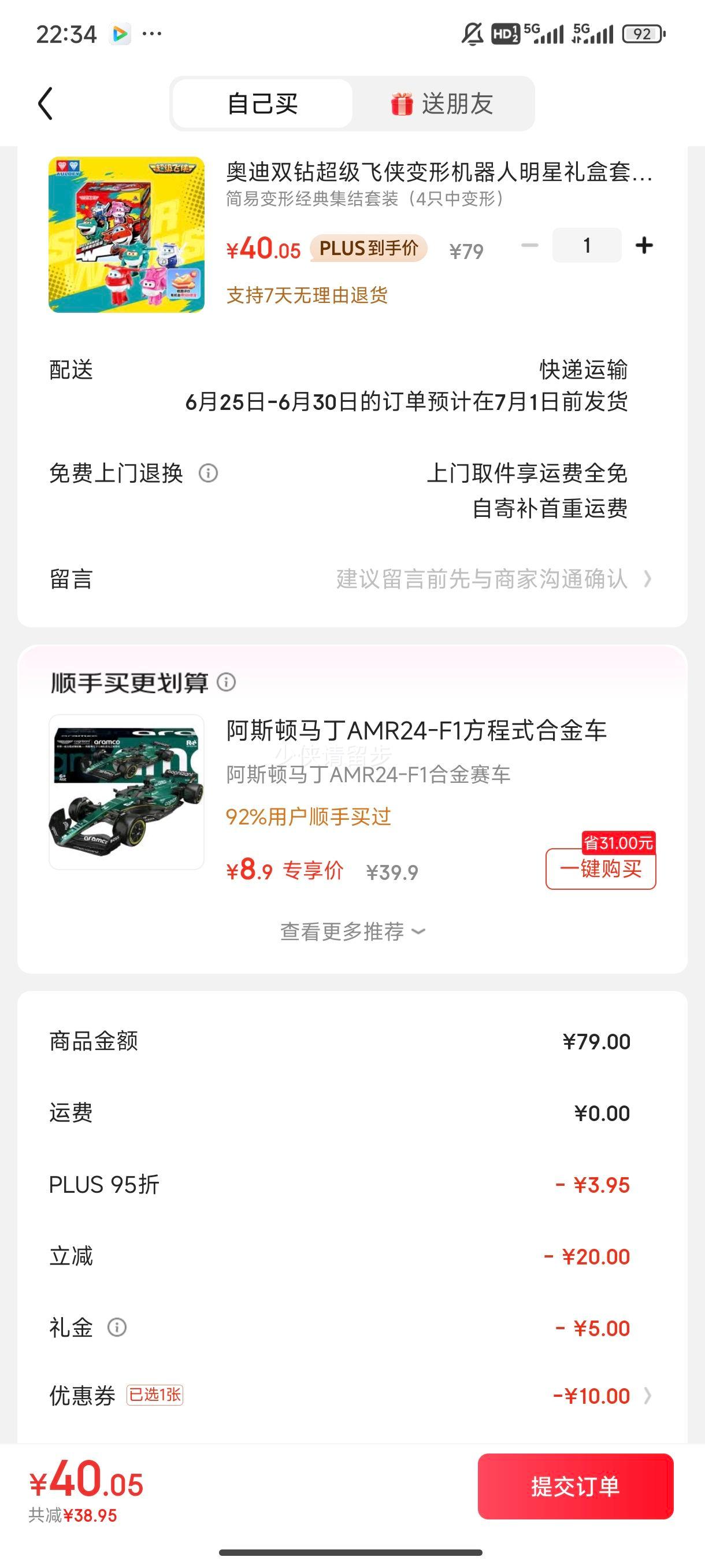
Task: Open the 留言 message row
Action: tap(352, 579)
